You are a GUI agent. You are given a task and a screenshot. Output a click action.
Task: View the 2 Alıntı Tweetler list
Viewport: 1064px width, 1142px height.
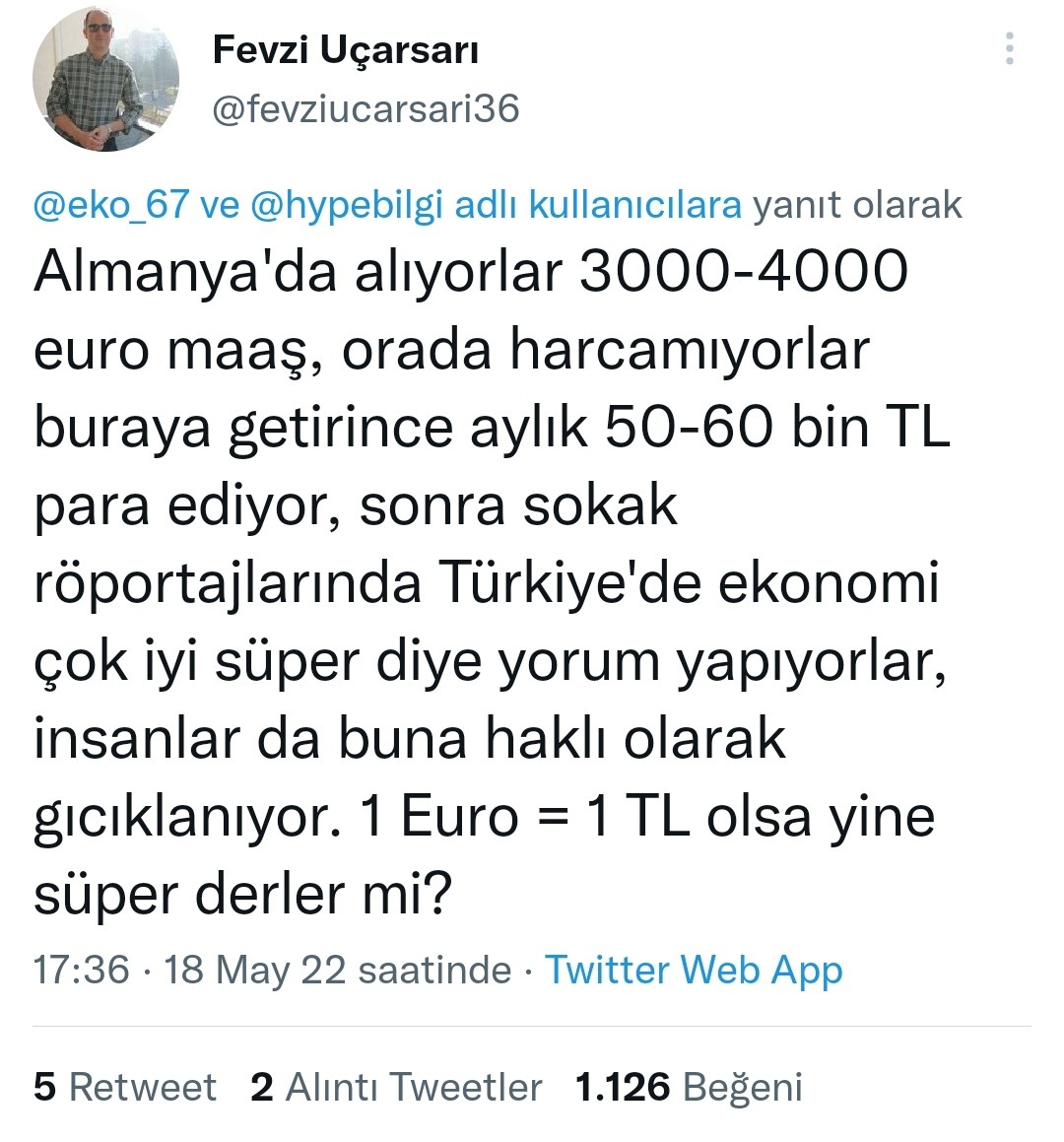pyautogui.click(x=396, y=1087)
